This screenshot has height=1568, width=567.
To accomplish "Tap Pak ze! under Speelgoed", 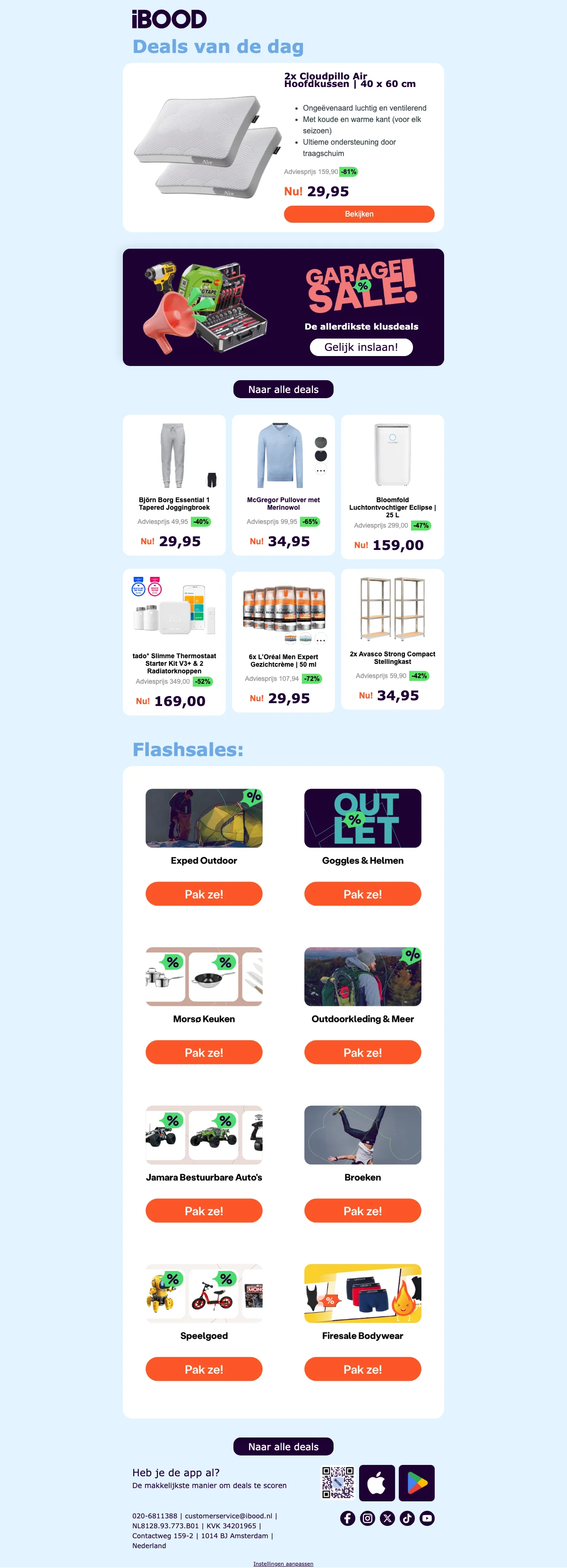I will 204,1368.
